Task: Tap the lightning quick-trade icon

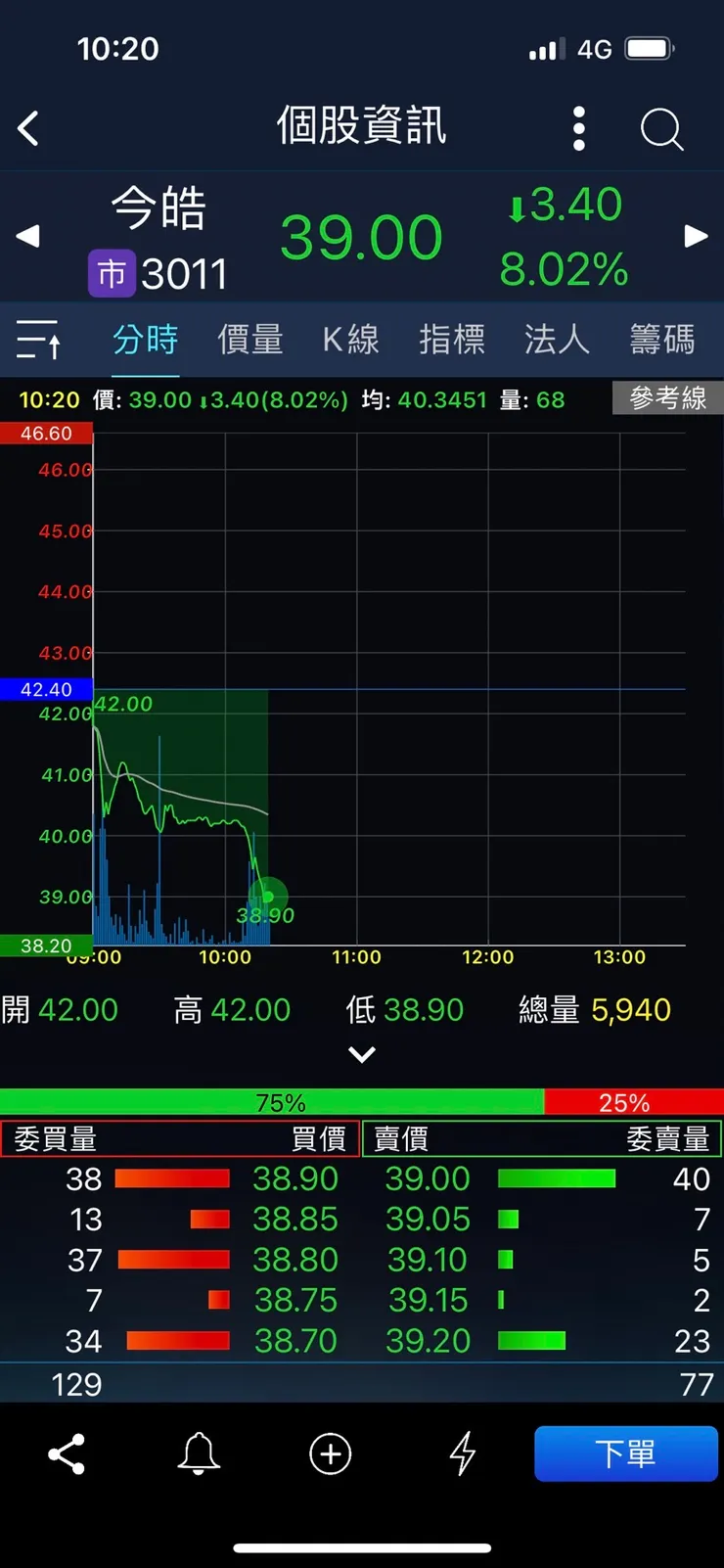Action: click(x=462, y=1453)
